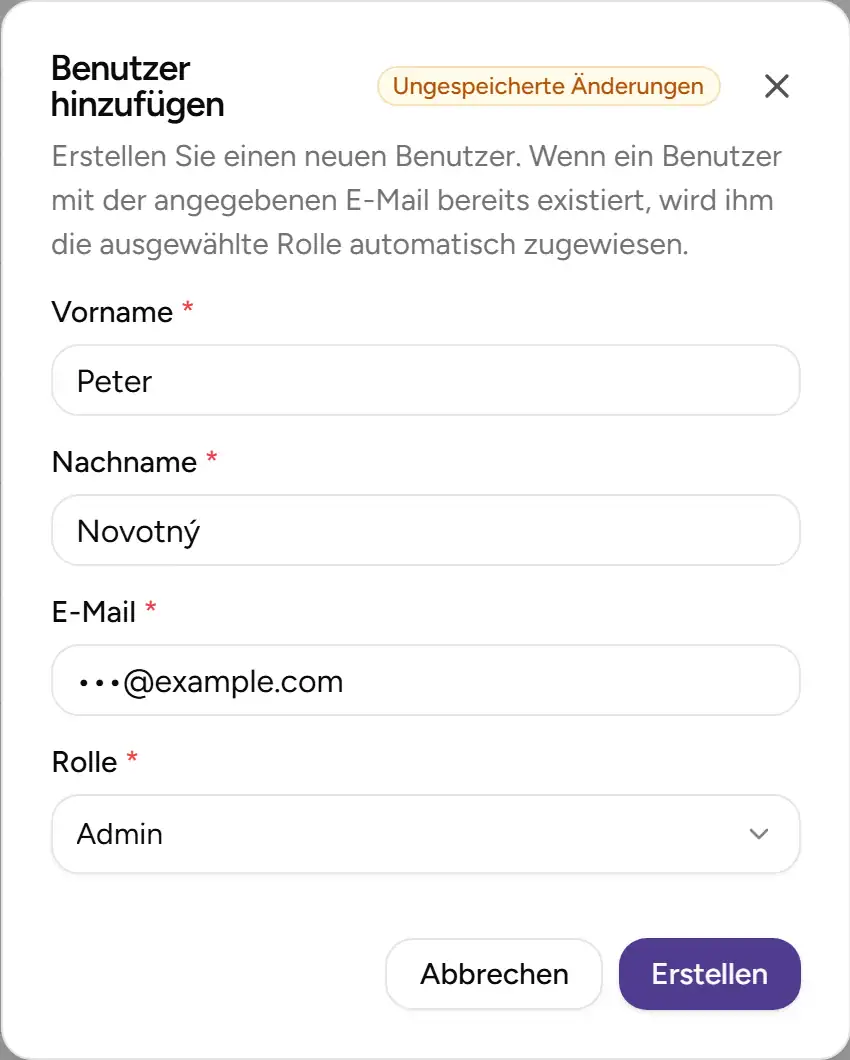Select the Nachname input containing Novotný
The image size is (850, 1060).
pyautogui.click(x=425, y=530)
